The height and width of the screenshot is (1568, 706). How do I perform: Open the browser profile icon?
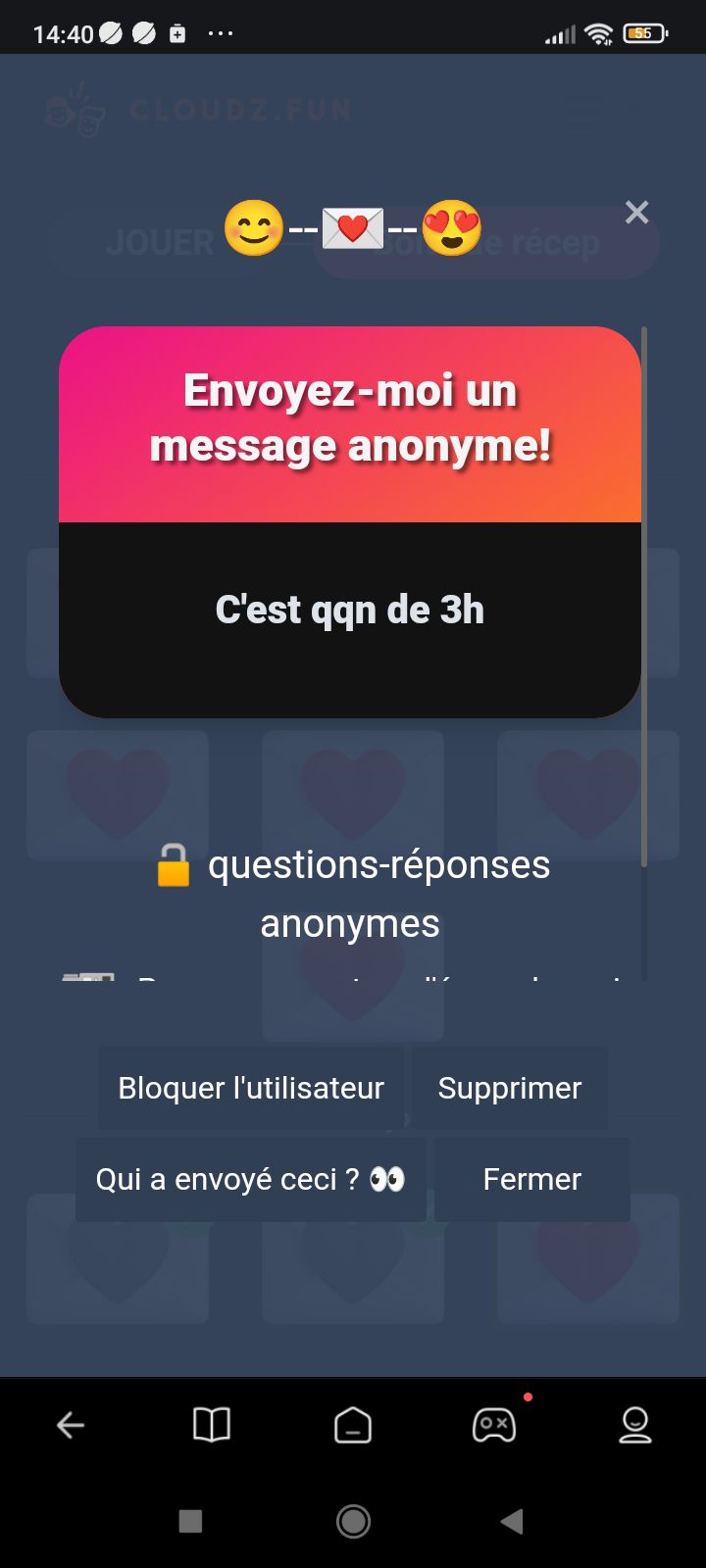pyautogui.click(x=635, y=1425)
